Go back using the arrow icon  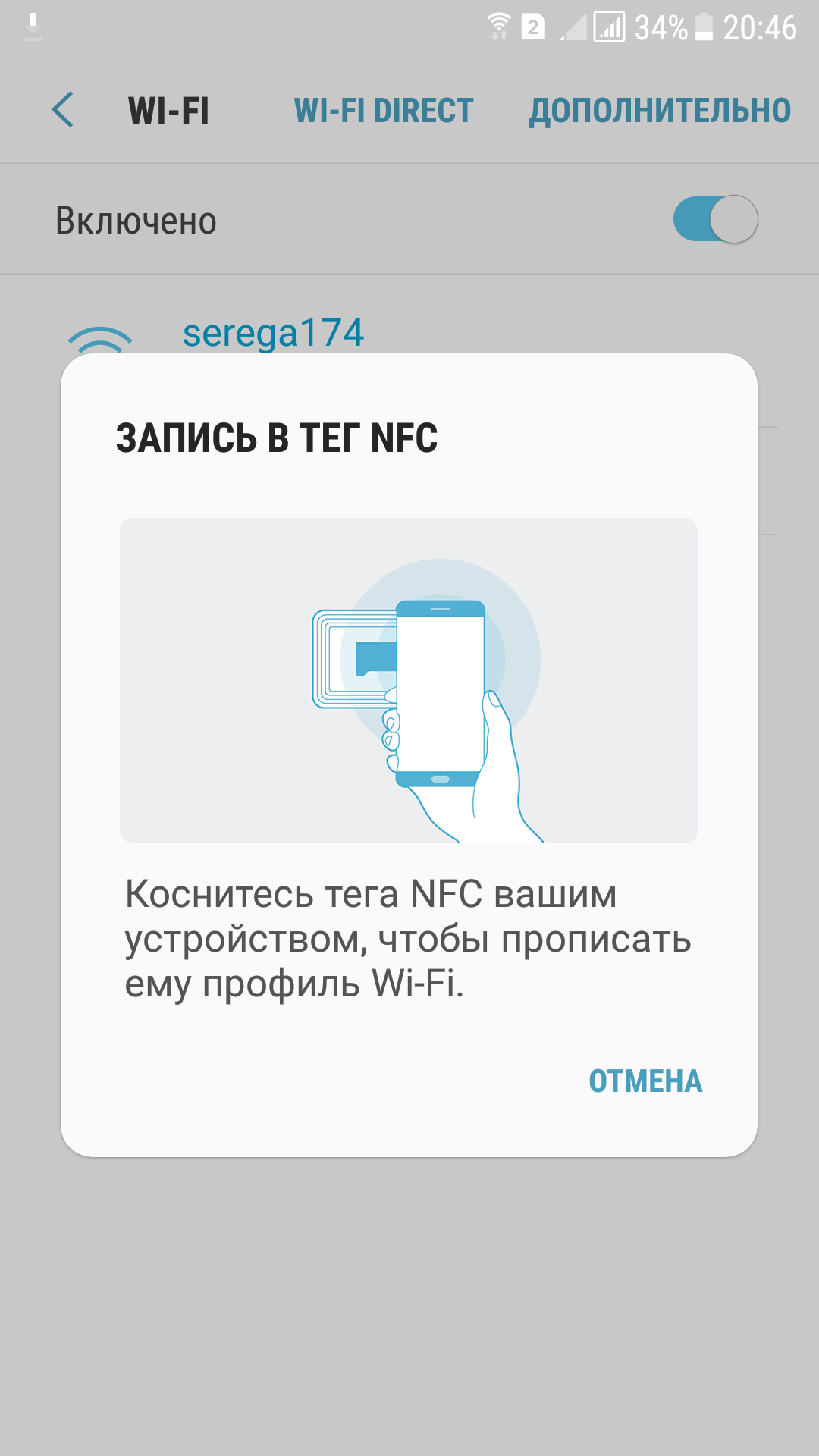pyautogui.click(x=63, y=110)
